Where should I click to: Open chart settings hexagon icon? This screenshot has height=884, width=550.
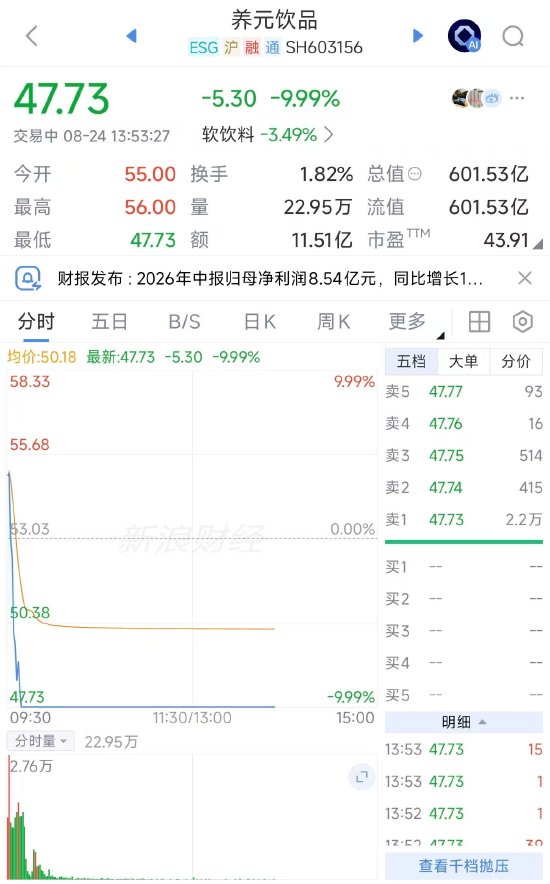[x=522, y=322]
